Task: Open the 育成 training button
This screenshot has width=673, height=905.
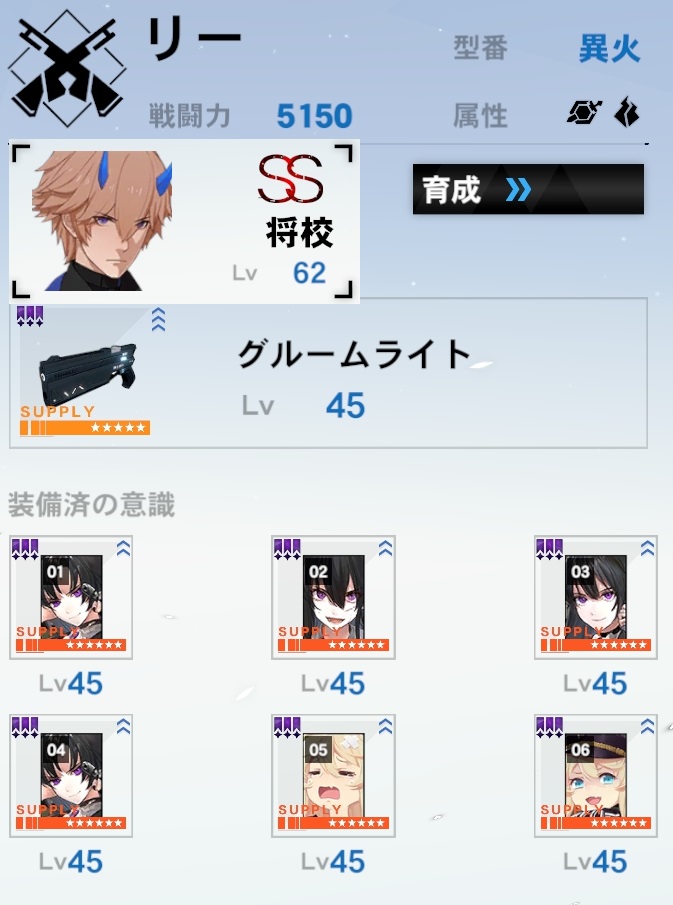Action: point(527,189)
